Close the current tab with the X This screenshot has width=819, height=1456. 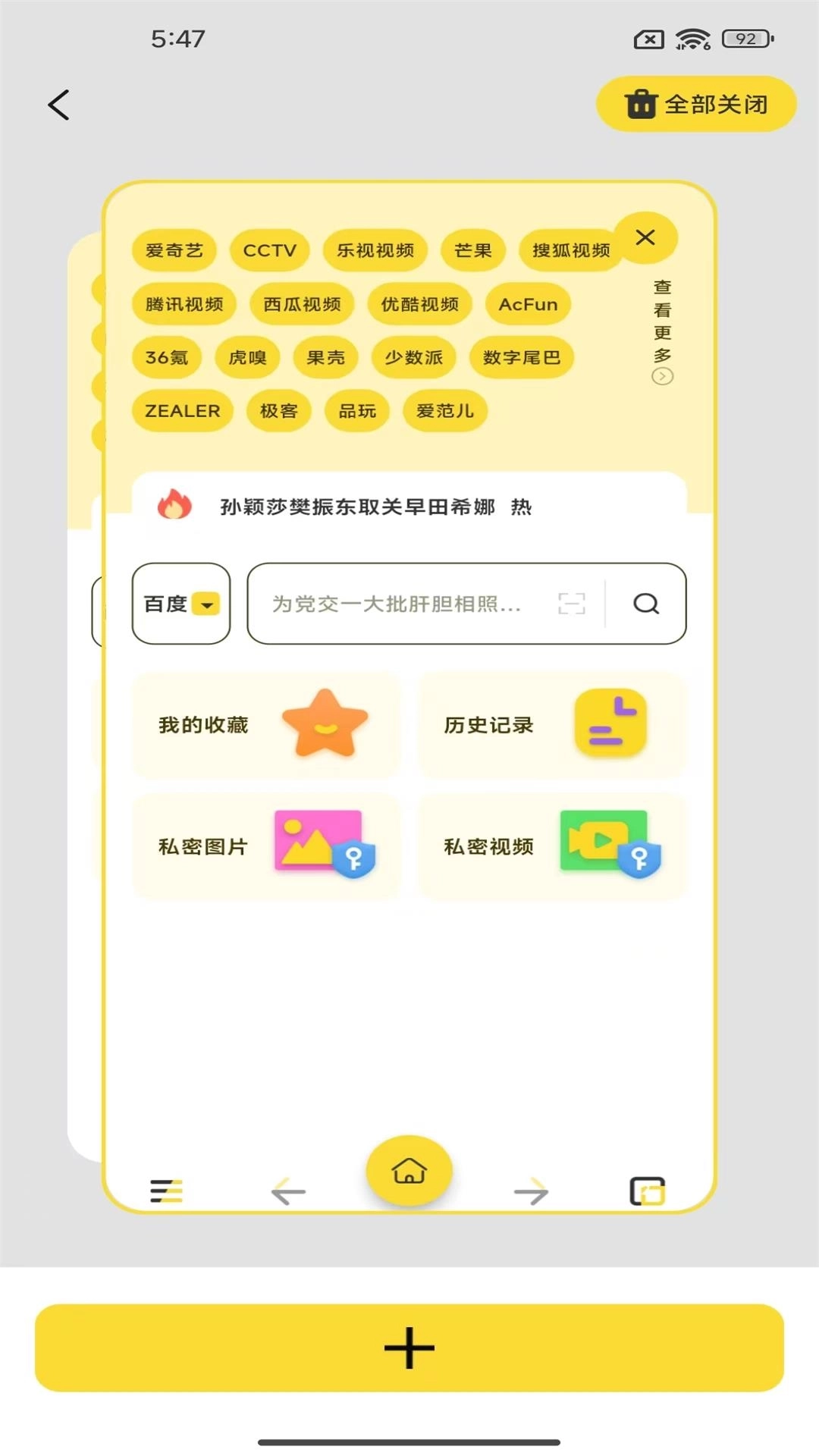coord(646,238)
